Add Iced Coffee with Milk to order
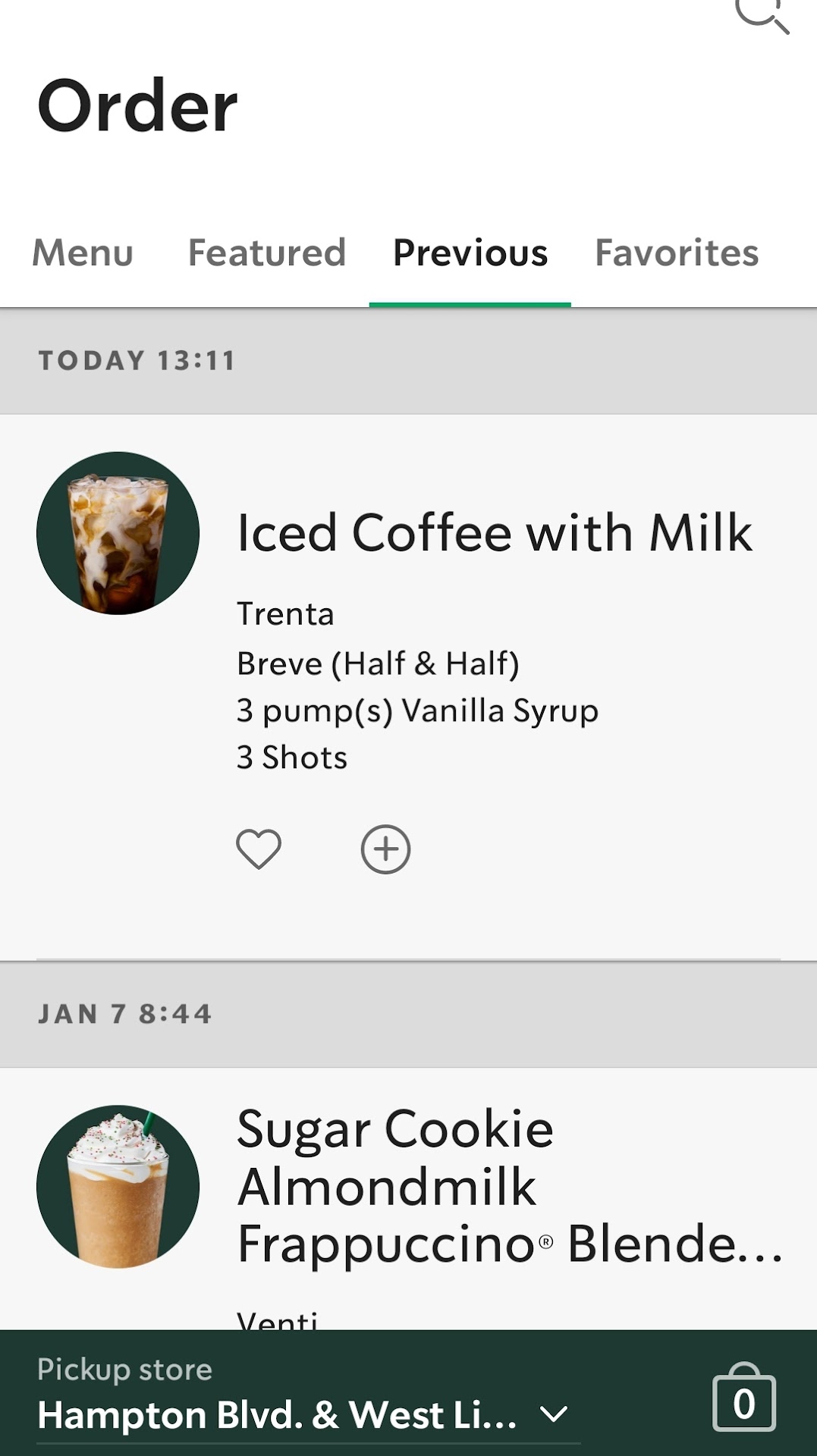The width and height of the screenshot is (817, 1456). coord(385,849)
